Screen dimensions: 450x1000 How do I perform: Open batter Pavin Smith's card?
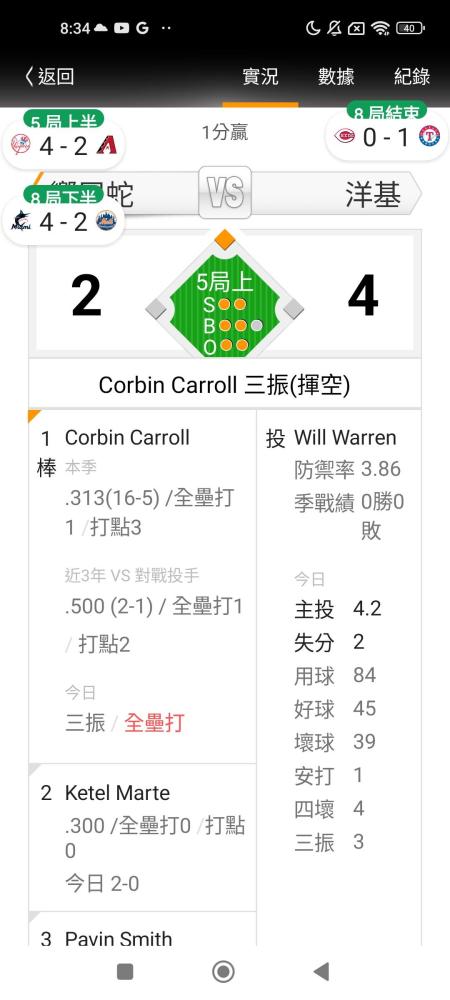pos(142,930)
